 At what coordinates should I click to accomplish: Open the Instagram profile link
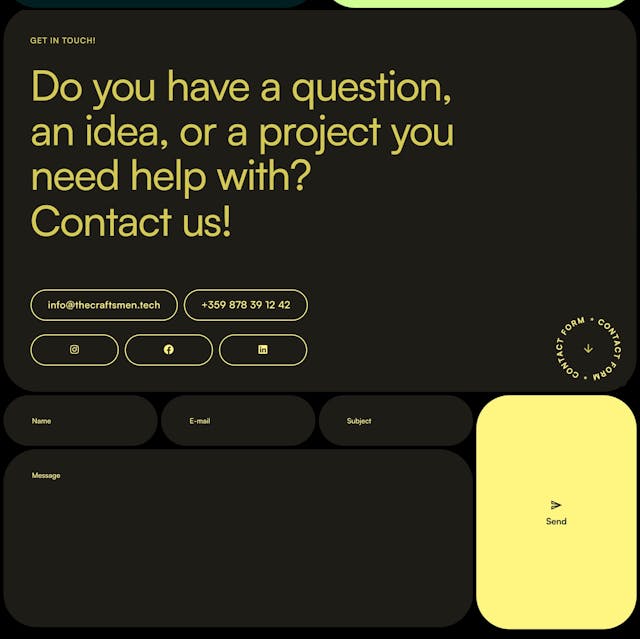click(74, 350)
